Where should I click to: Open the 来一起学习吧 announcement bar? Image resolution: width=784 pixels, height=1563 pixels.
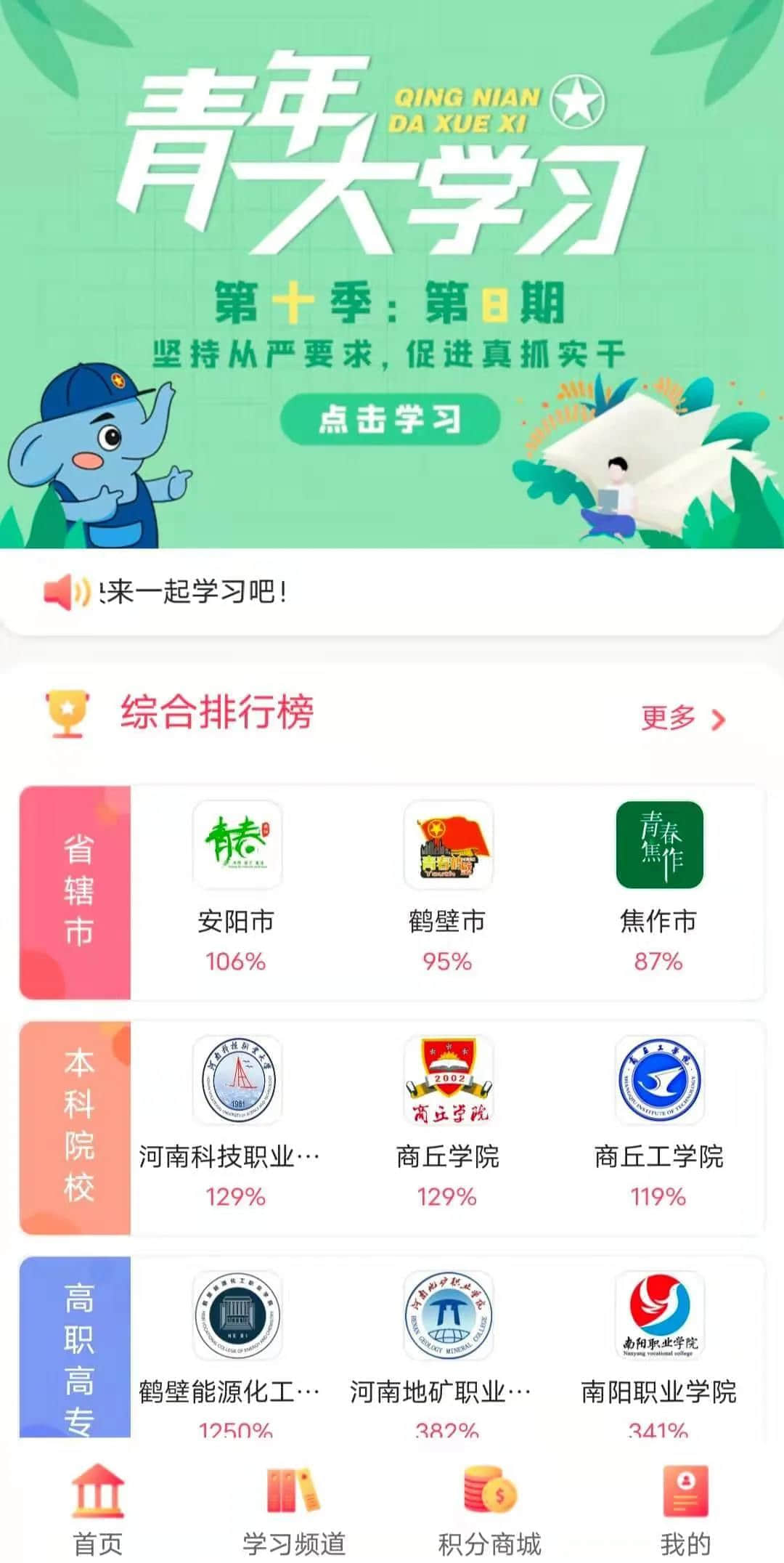(392, 592)
